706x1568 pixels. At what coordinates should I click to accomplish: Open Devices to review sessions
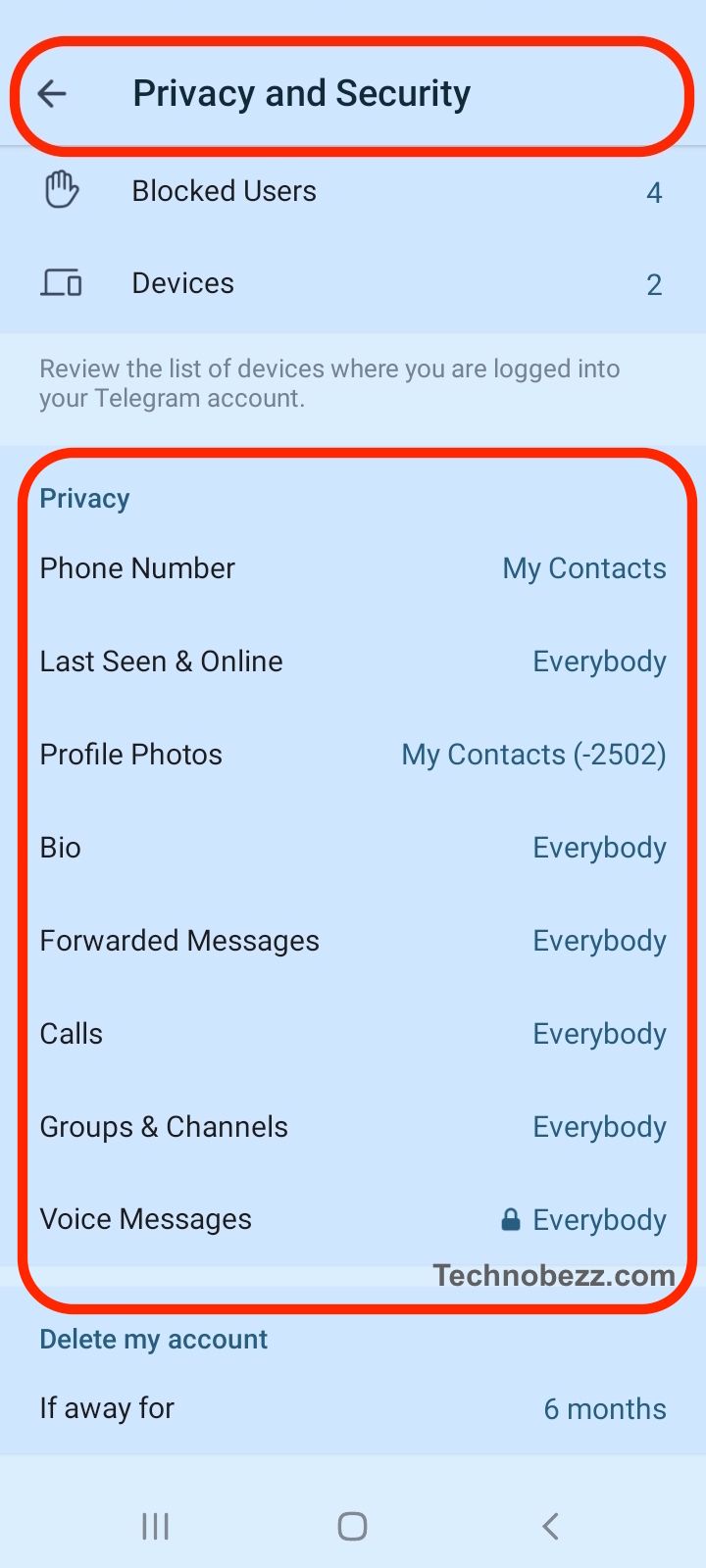point(353,283)
